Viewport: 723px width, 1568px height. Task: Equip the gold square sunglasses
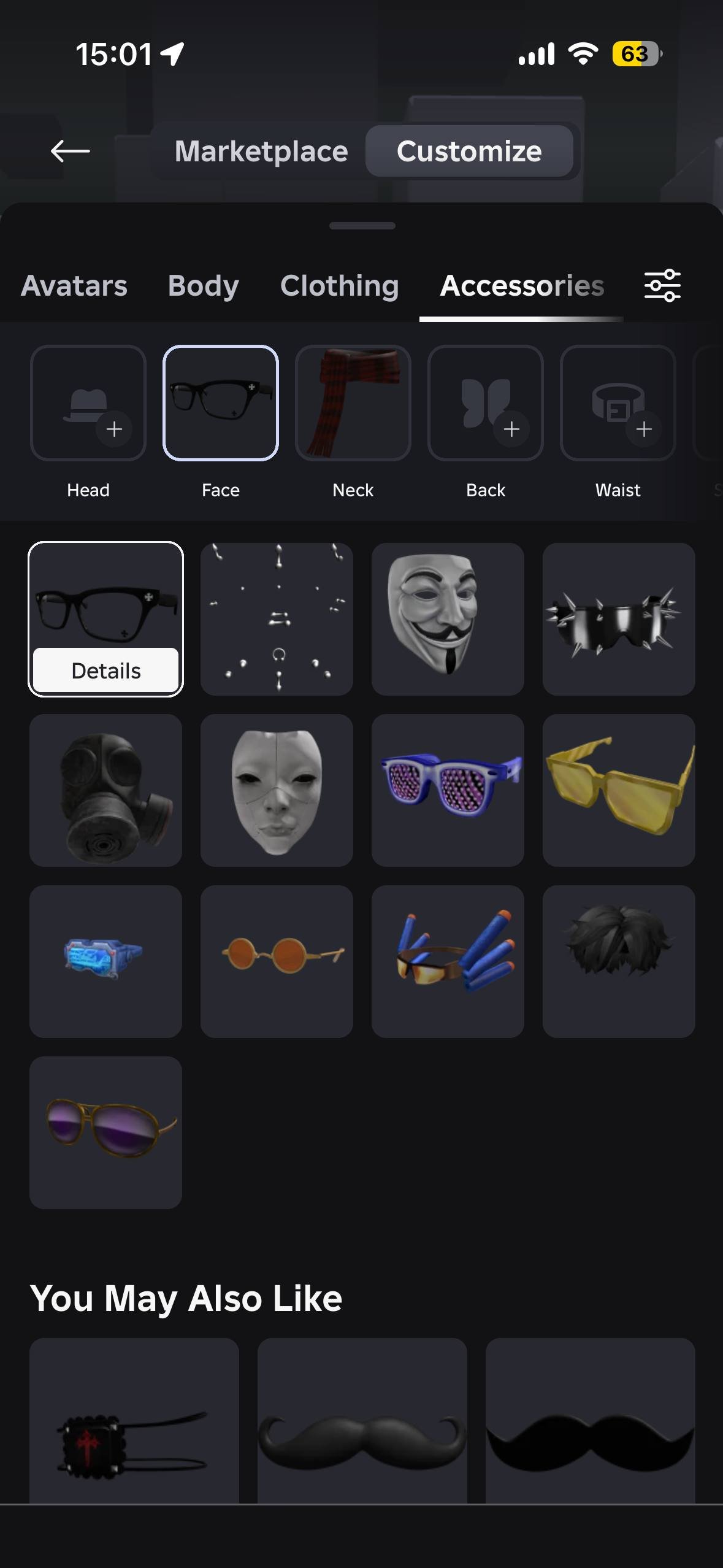coord(619,790)
